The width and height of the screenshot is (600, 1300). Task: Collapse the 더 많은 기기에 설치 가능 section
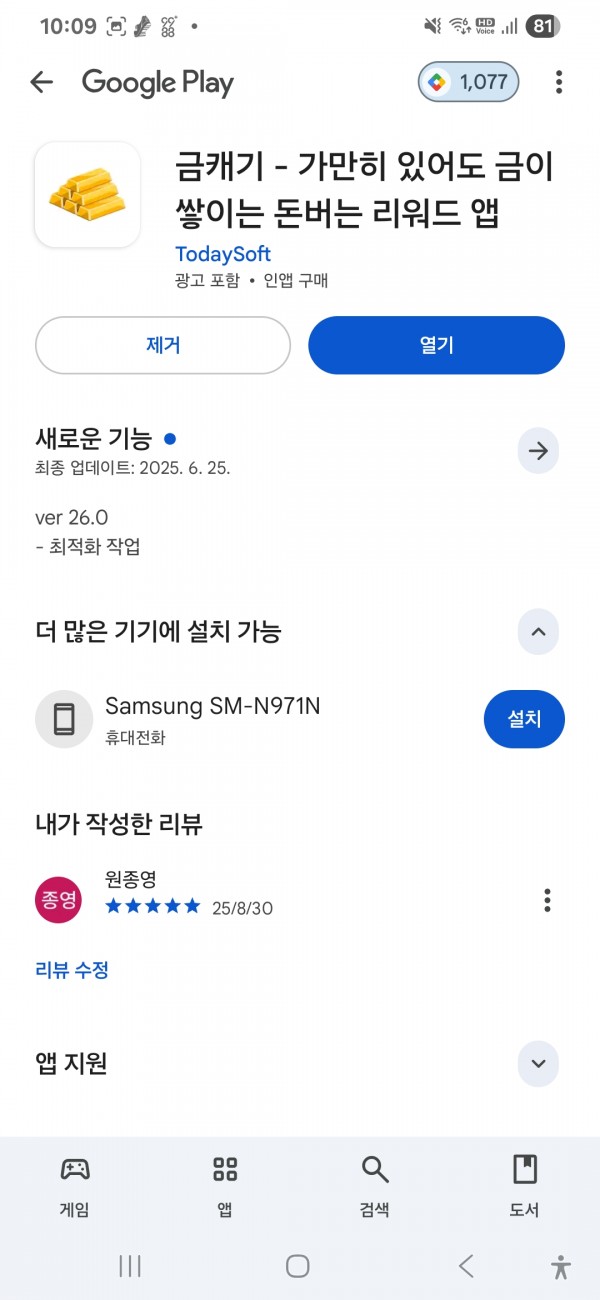tap(538, 632)
